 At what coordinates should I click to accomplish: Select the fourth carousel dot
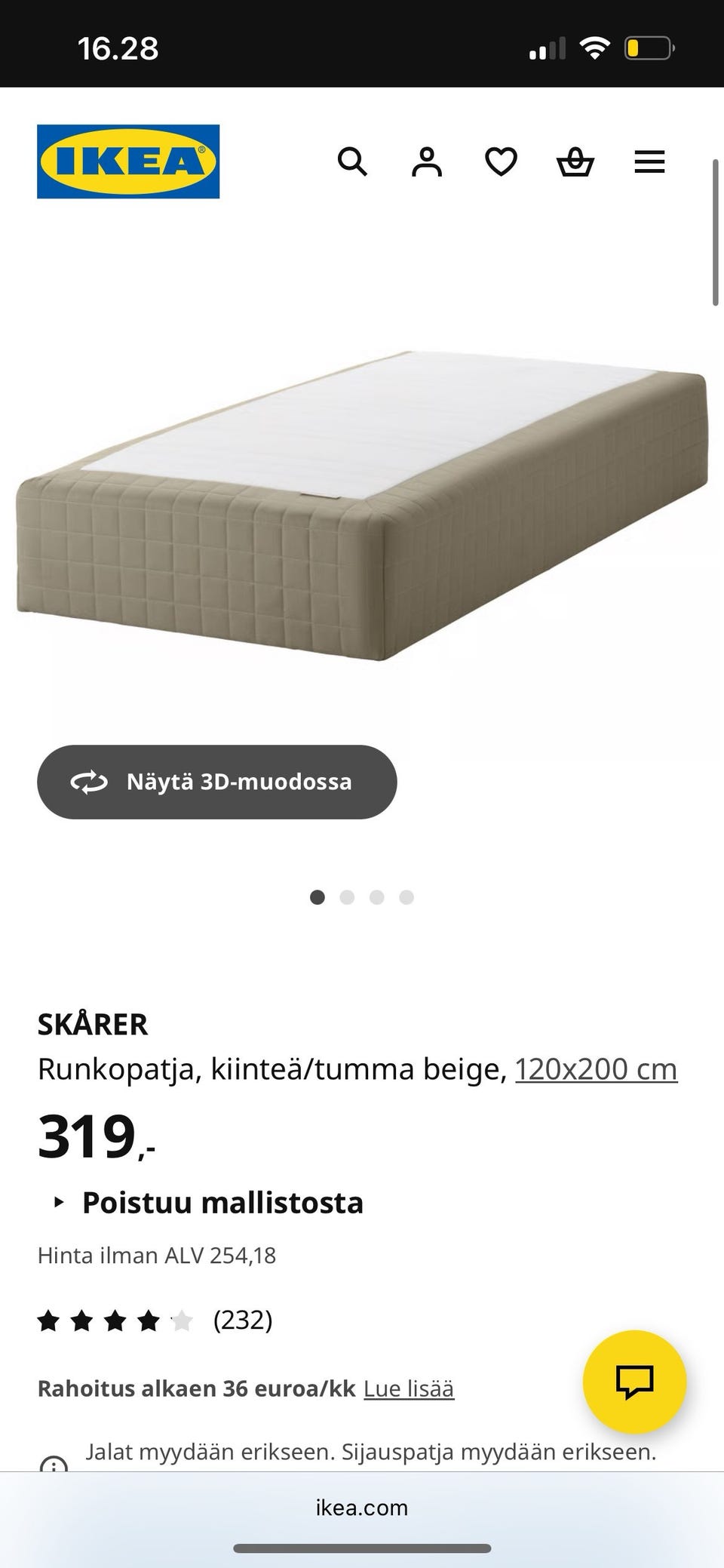(407, 897)
